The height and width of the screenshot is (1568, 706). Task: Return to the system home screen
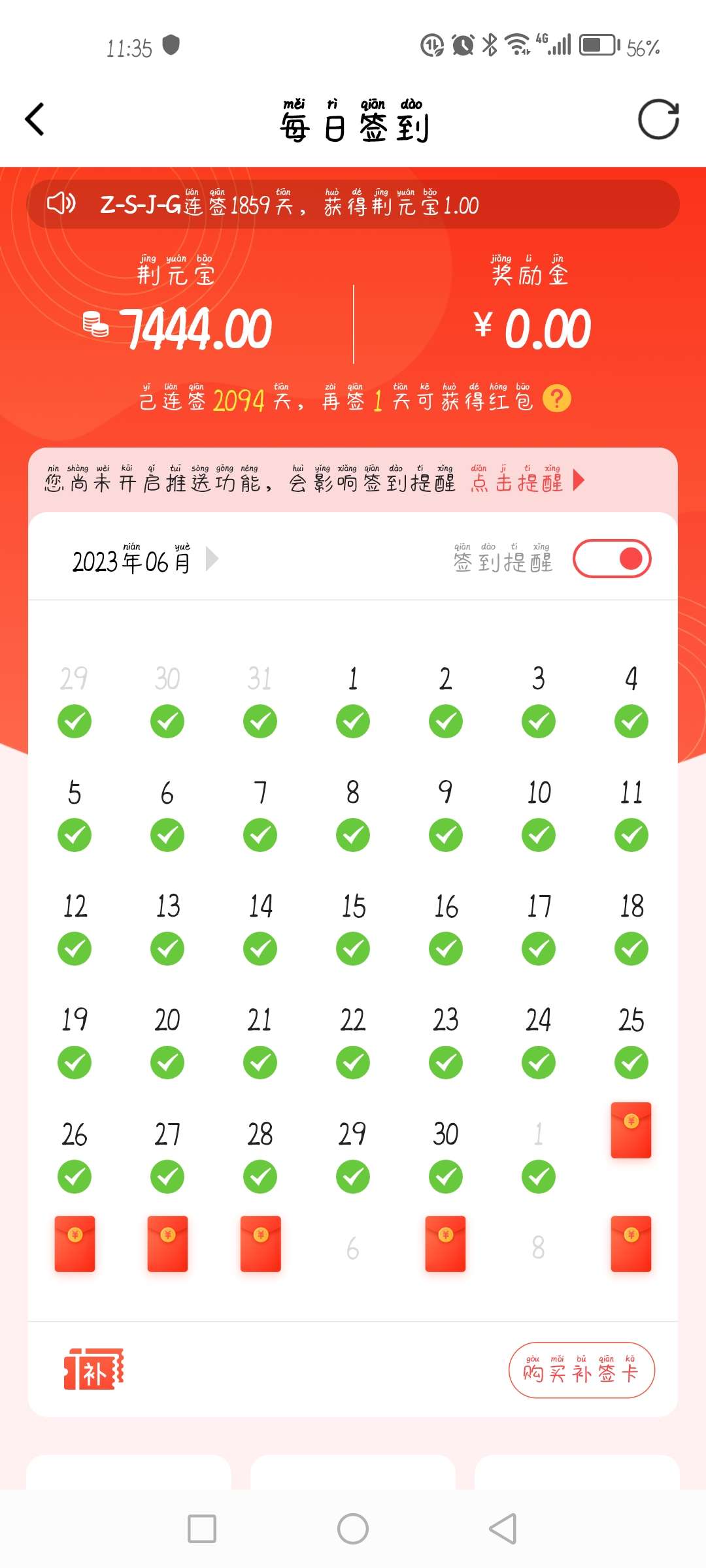353,1529
